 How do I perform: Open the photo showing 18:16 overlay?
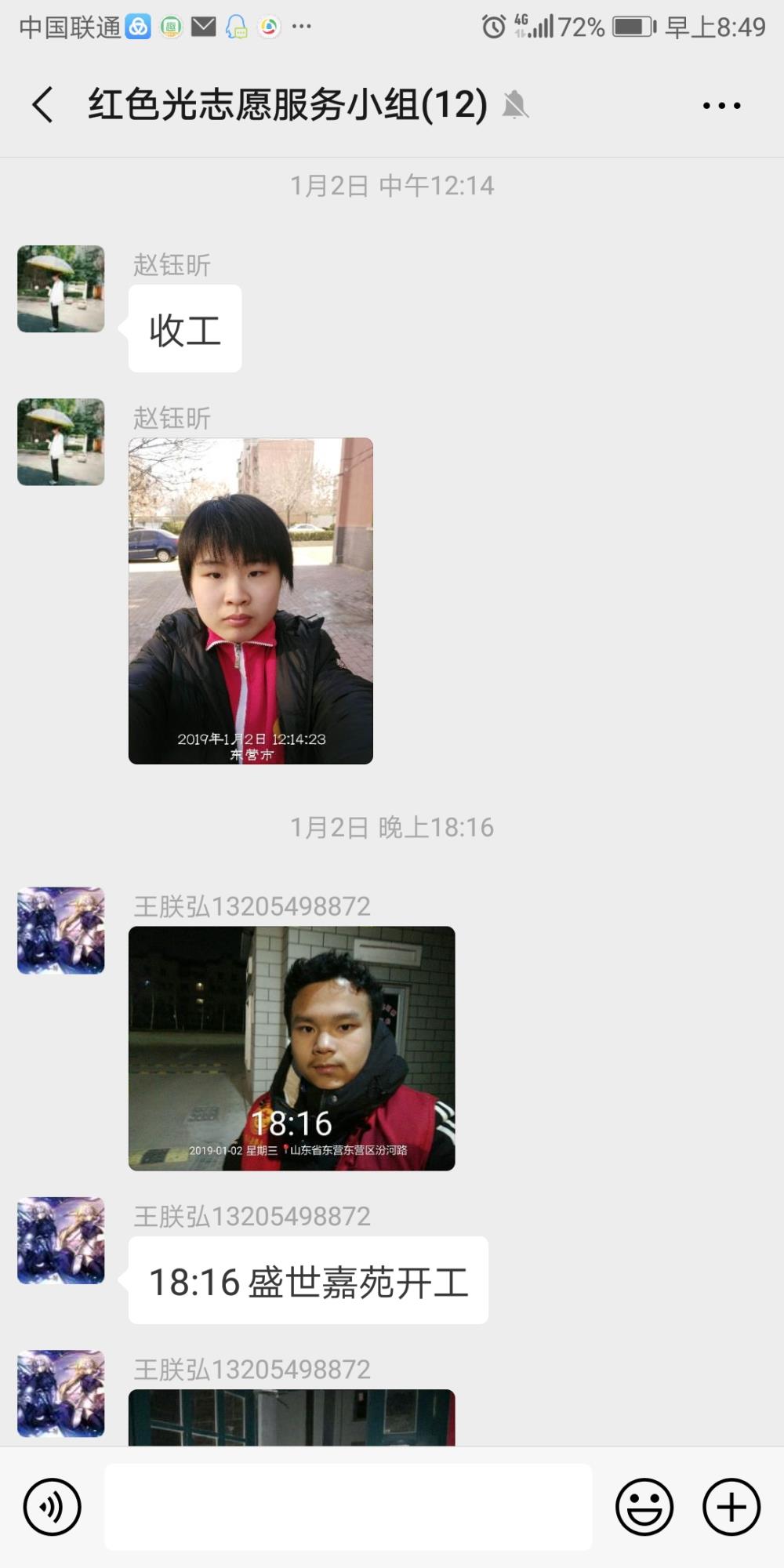[292, 1048]
